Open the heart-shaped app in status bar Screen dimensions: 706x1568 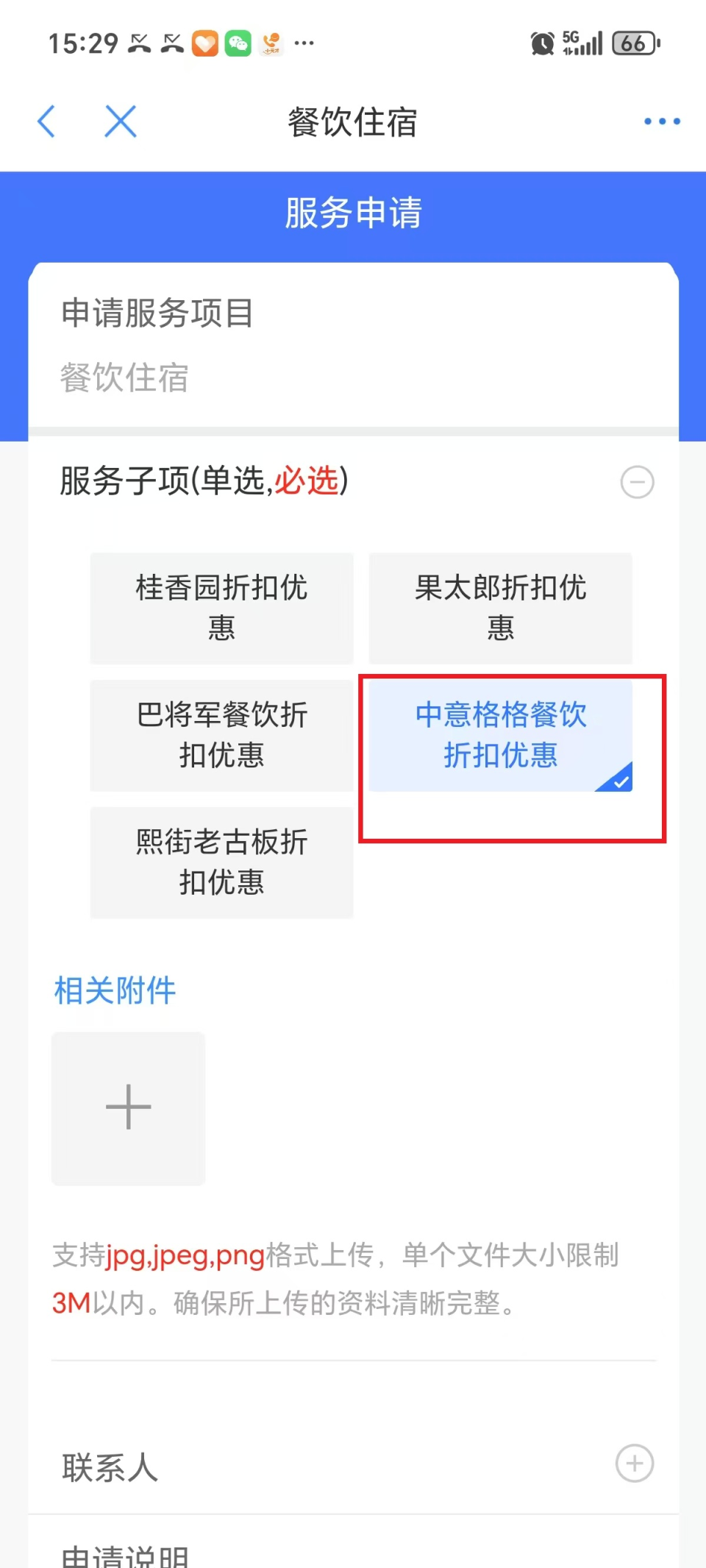pos(205,43)
